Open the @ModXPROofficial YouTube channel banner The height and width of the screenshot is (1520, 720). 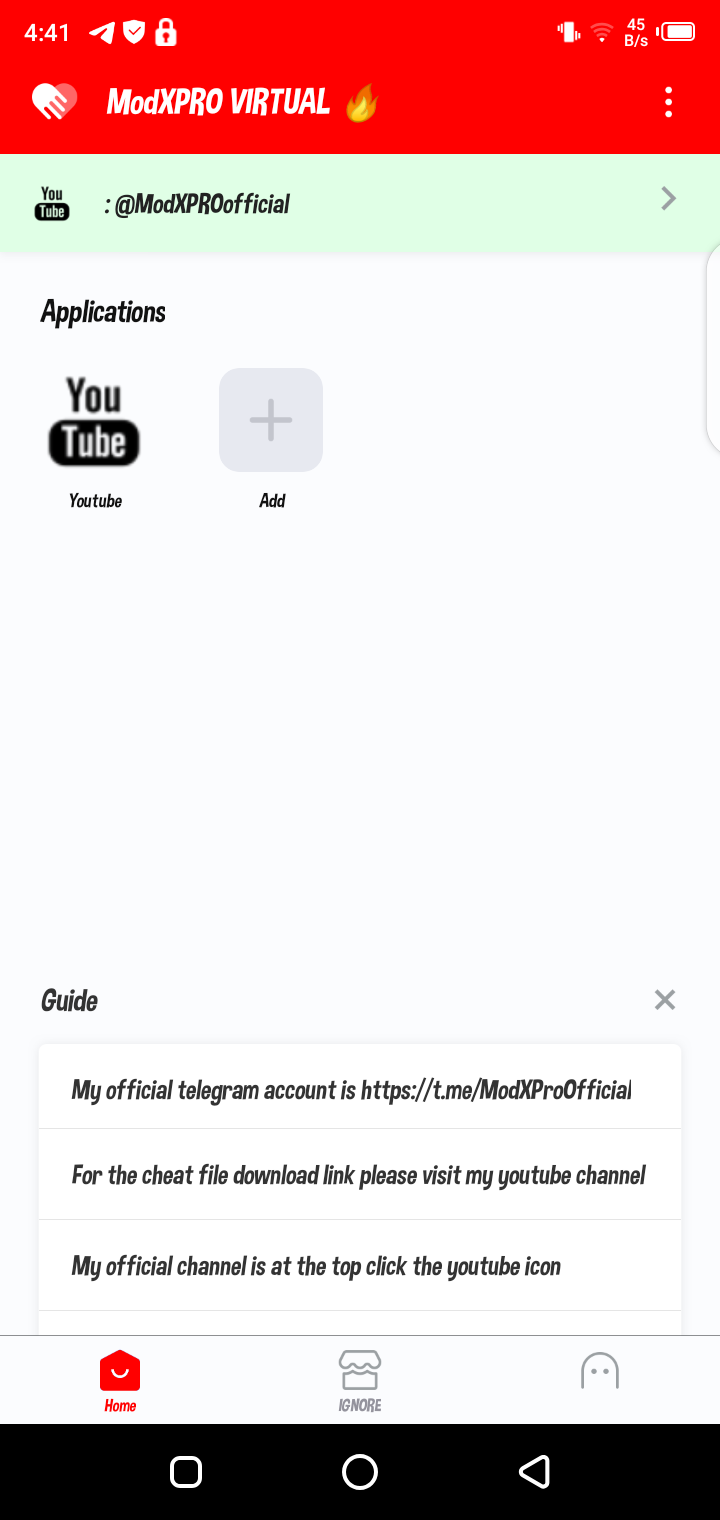click(360, 203)
